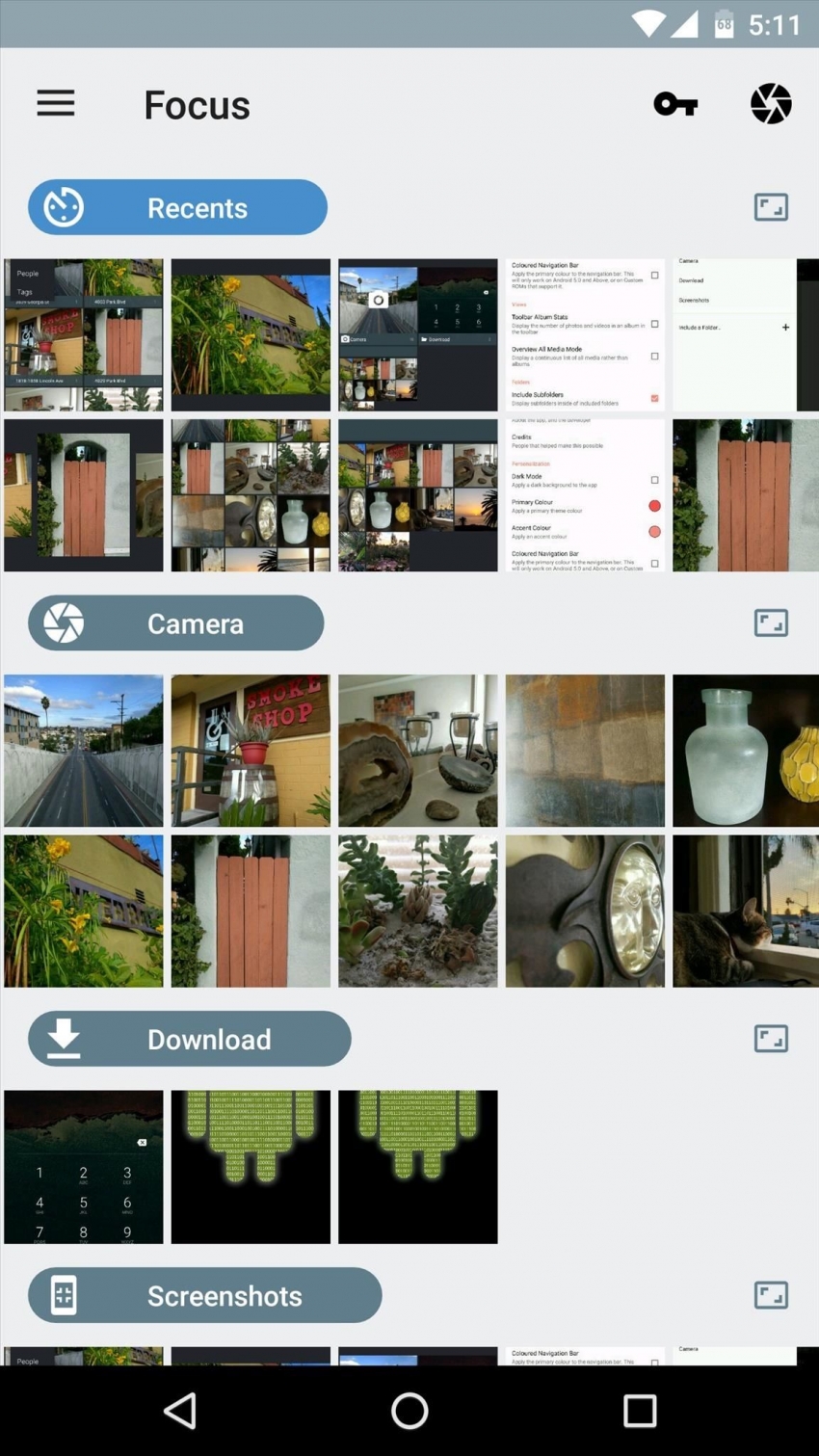This screenshot has height=1456, width=819.
Task: View the road and sky photo
Action: point(84,751)
